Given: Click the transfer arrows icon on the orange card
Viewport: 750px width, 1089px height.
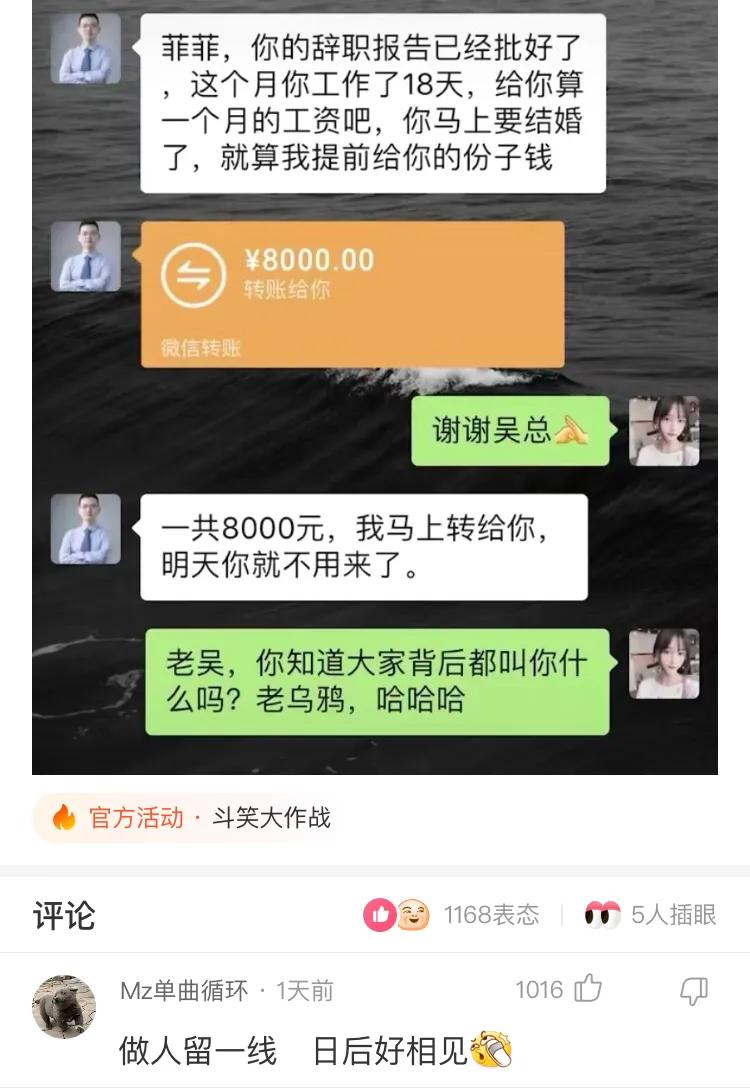Looking at the screenshot, I should point(193,273).
